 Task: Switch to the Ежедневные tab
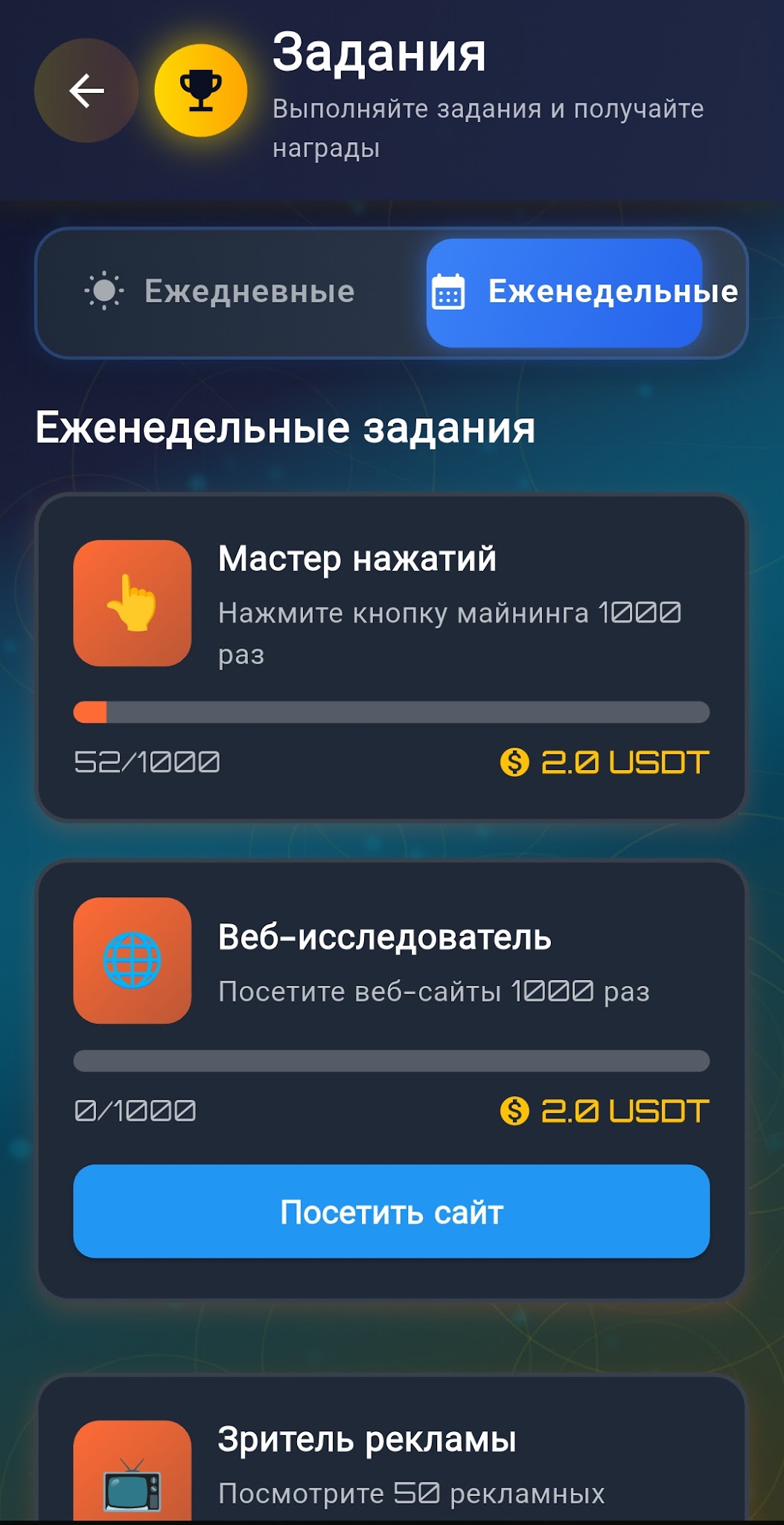[x=220, y=291]
